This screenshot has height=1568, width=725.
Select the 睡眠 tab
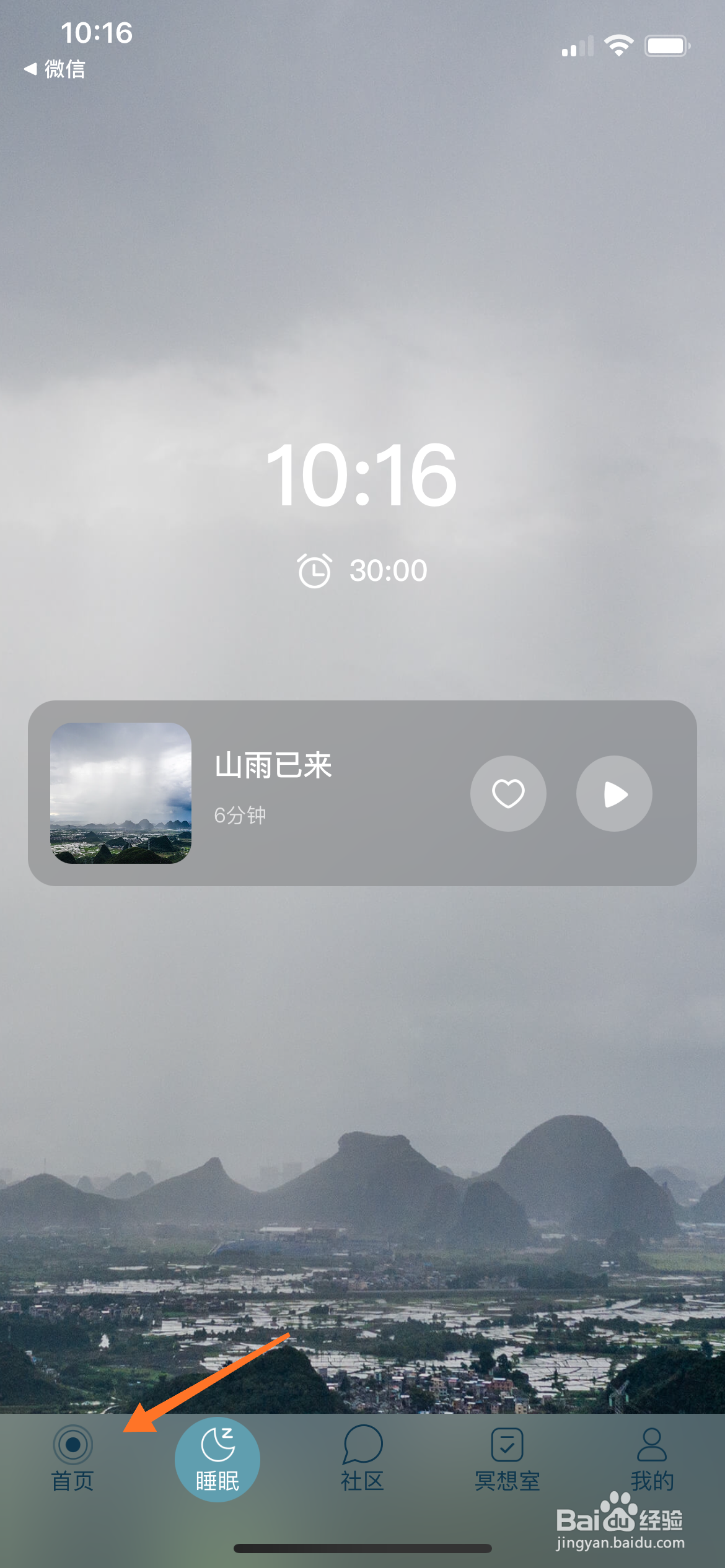point(217,1460)
